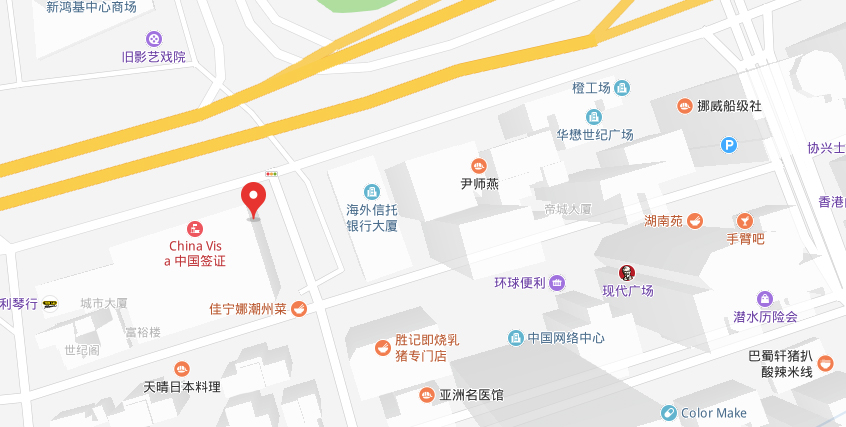Tap the red location pin marker
Viewport: 846px width, 427px height.
pos(255,198)
